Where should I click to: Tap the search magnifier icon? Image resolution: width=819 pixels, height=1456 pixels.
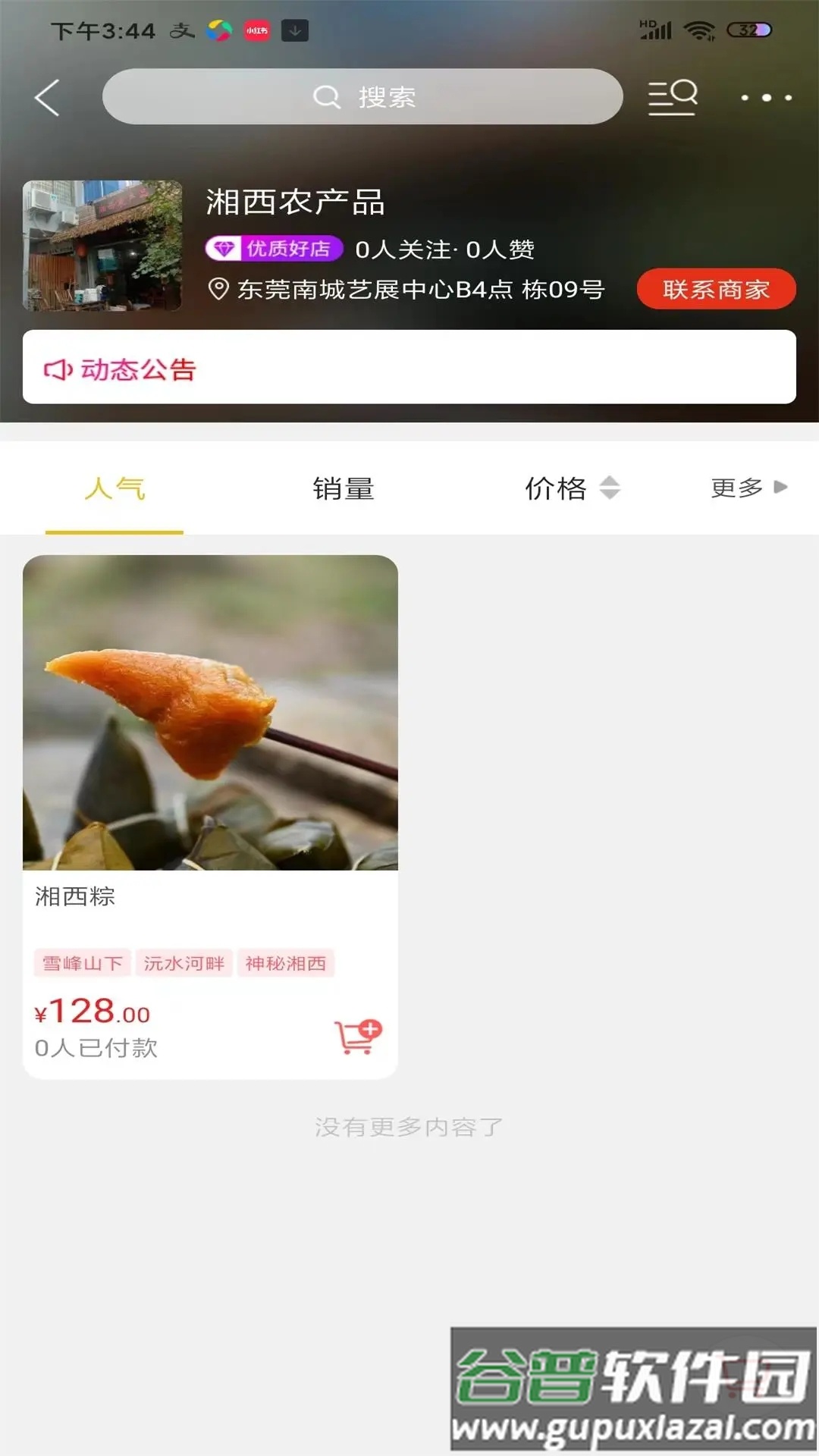pyautogui.click(x=326, y=96)
